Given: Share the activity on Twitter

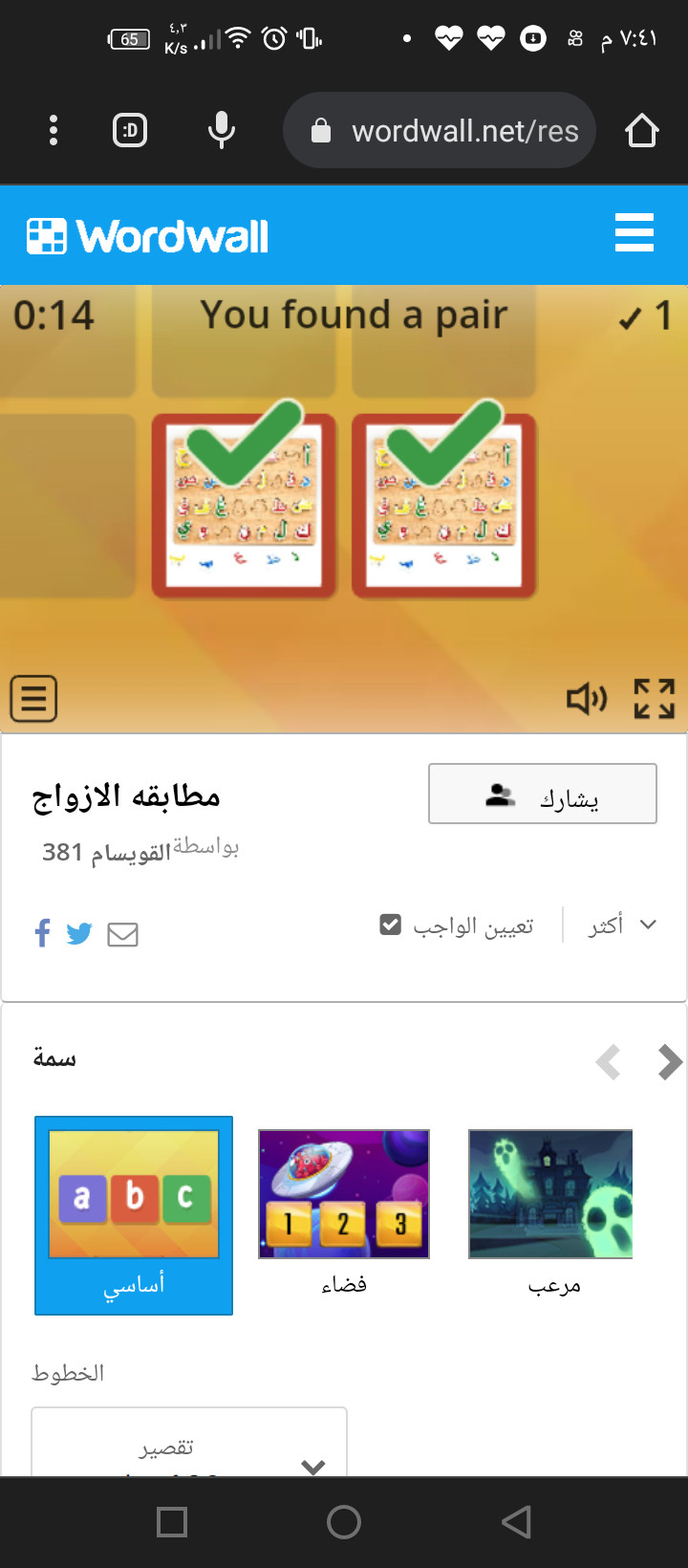Looking at the screenshot, I should tap(79, 933).
